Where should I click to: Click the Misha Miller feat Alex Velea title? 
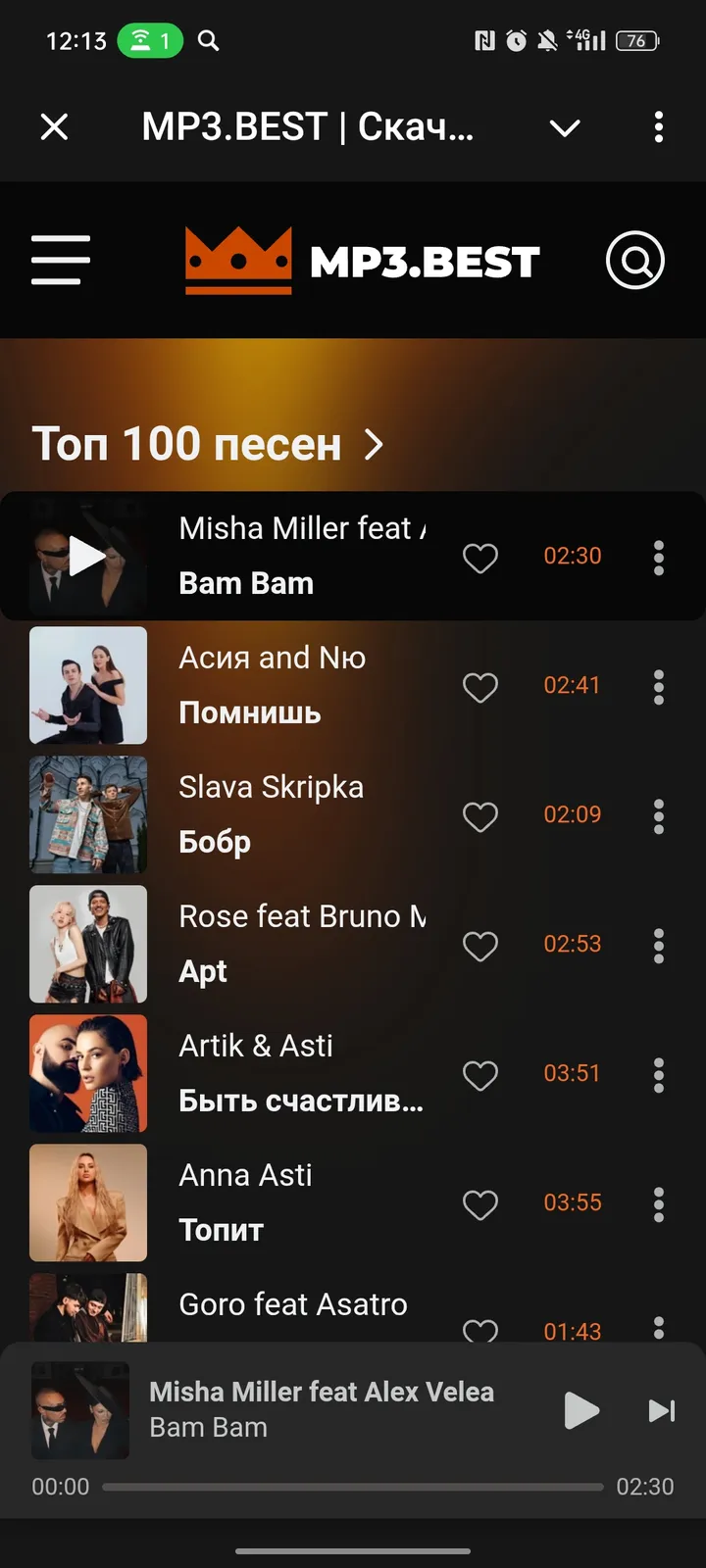point(322,1391)
